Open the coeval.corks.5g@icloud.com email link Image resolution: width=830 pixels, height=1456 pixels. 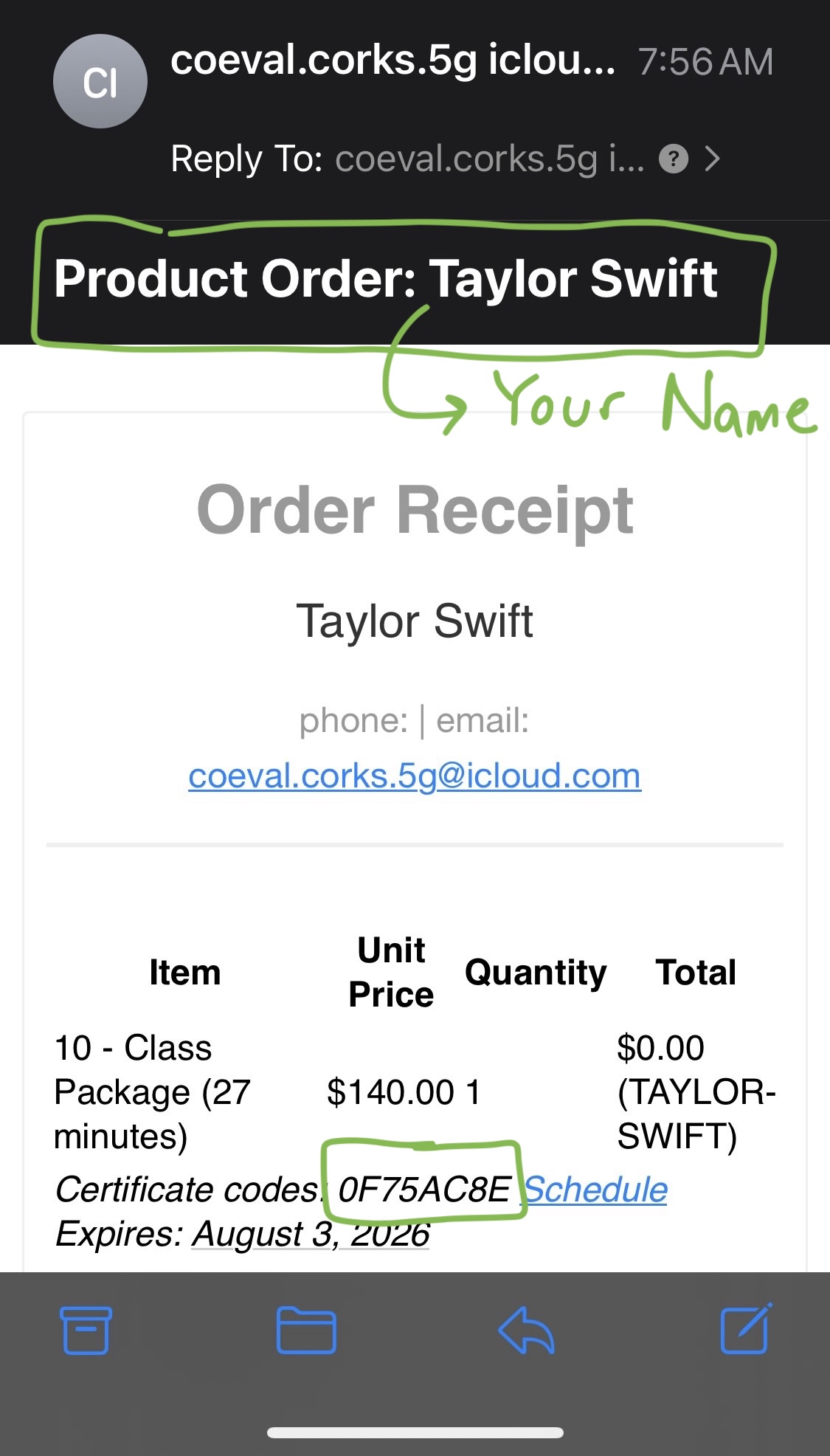click(415, 776)
